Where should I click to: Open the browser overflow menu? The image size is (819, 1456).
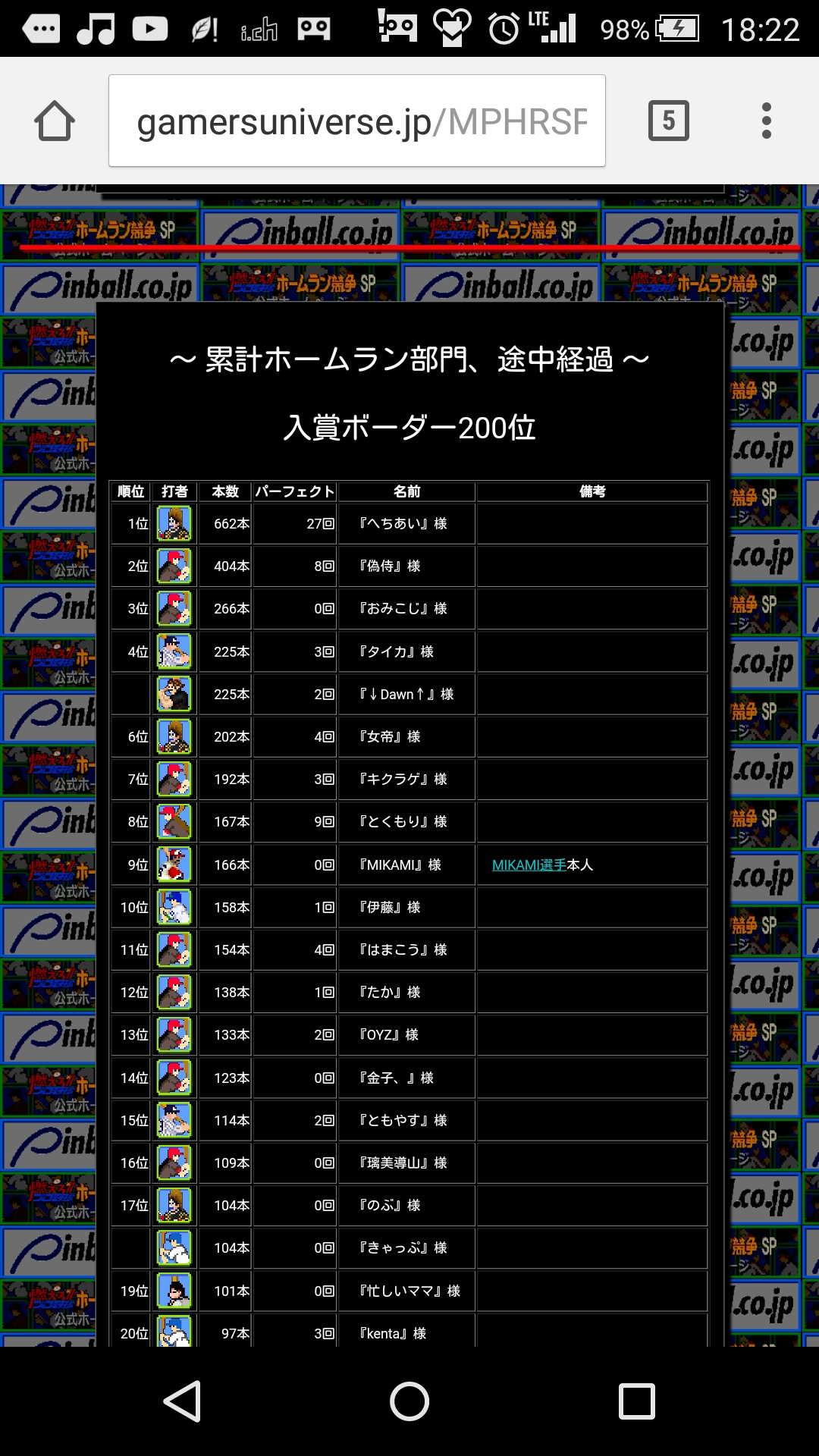[766, 121]
